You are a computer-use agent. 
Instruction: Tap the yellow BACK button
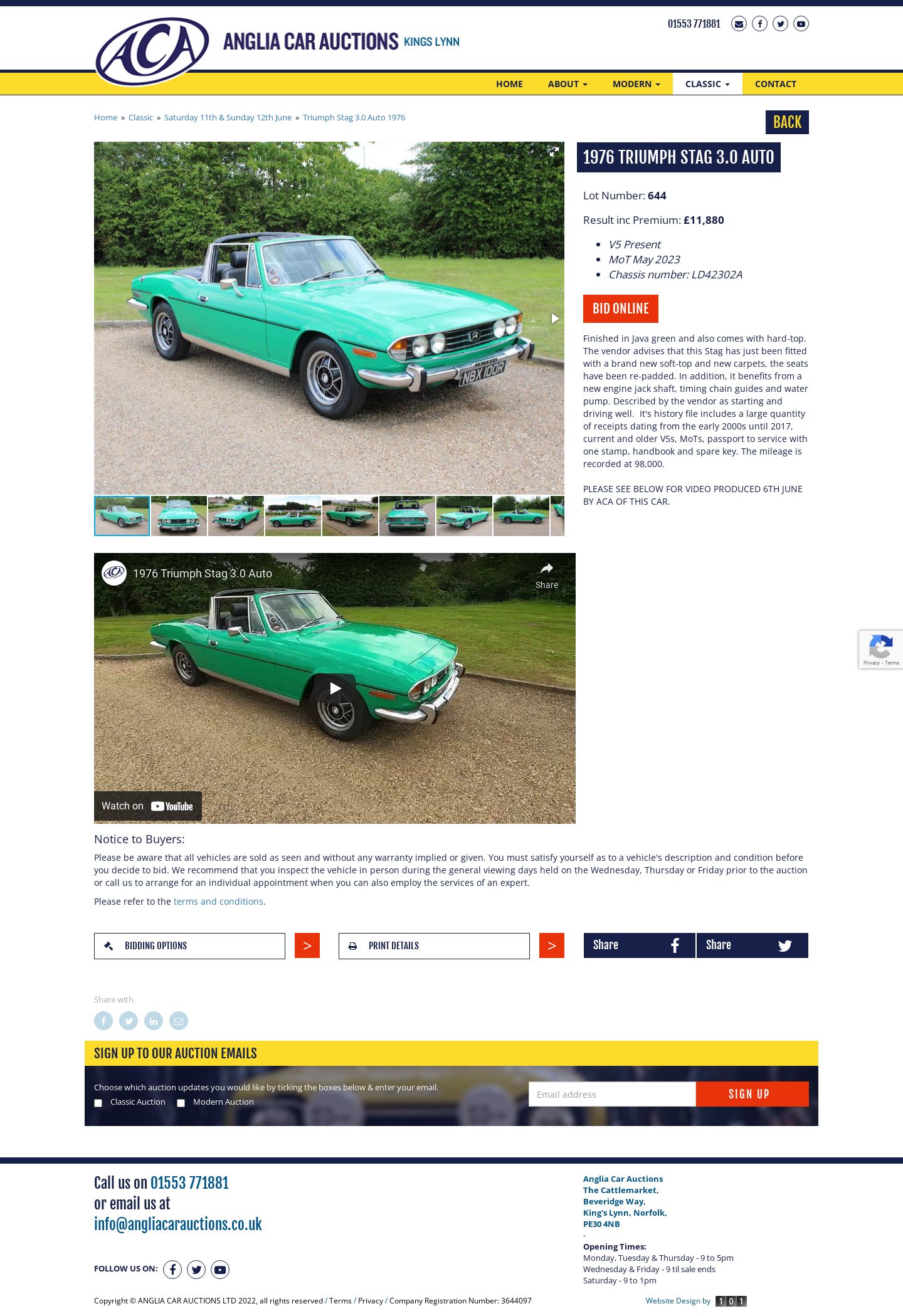(x=786, y=122)
